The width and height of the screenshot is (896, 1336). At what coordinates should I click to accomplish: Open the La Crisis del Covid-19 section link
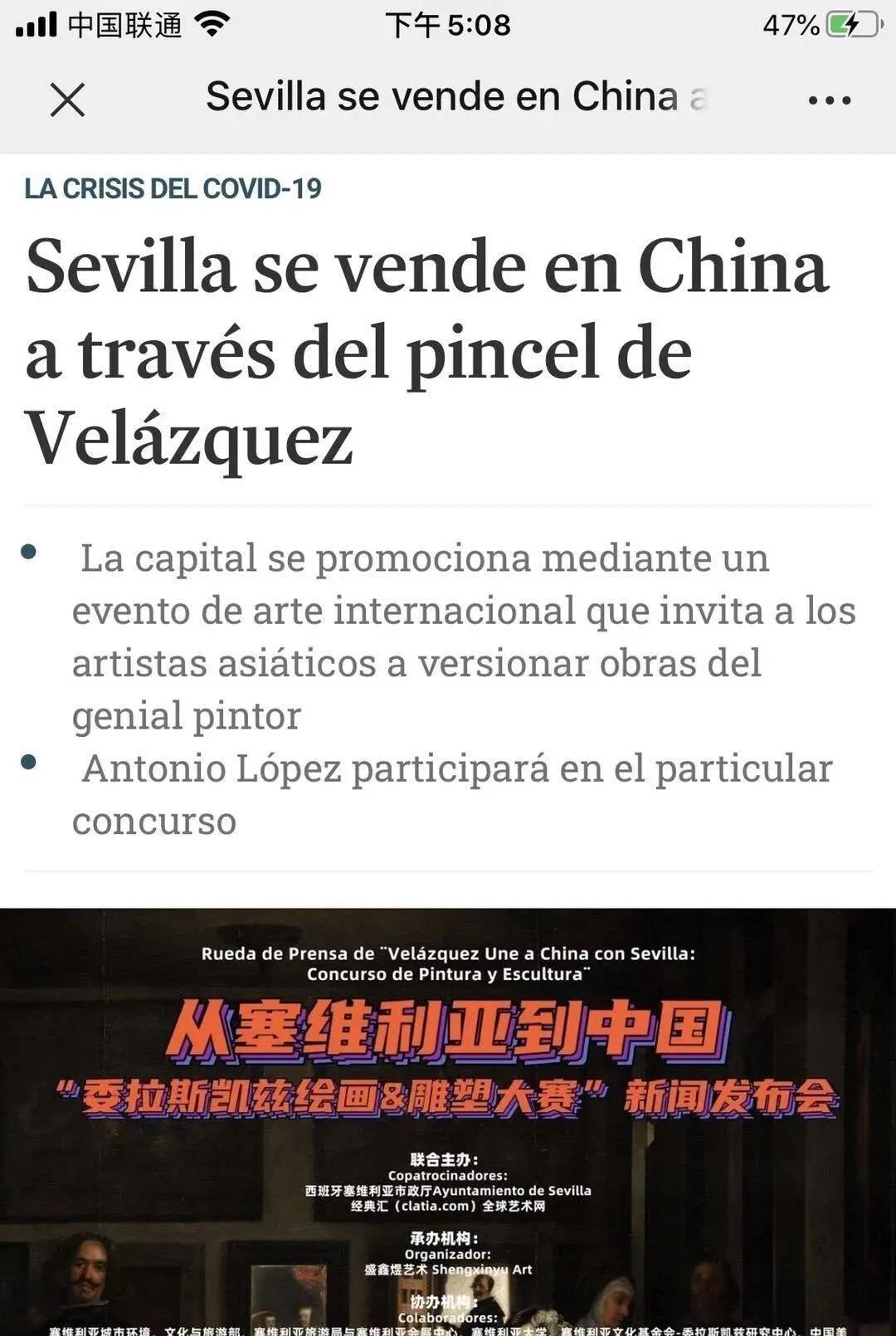click(x=173, y=189)
